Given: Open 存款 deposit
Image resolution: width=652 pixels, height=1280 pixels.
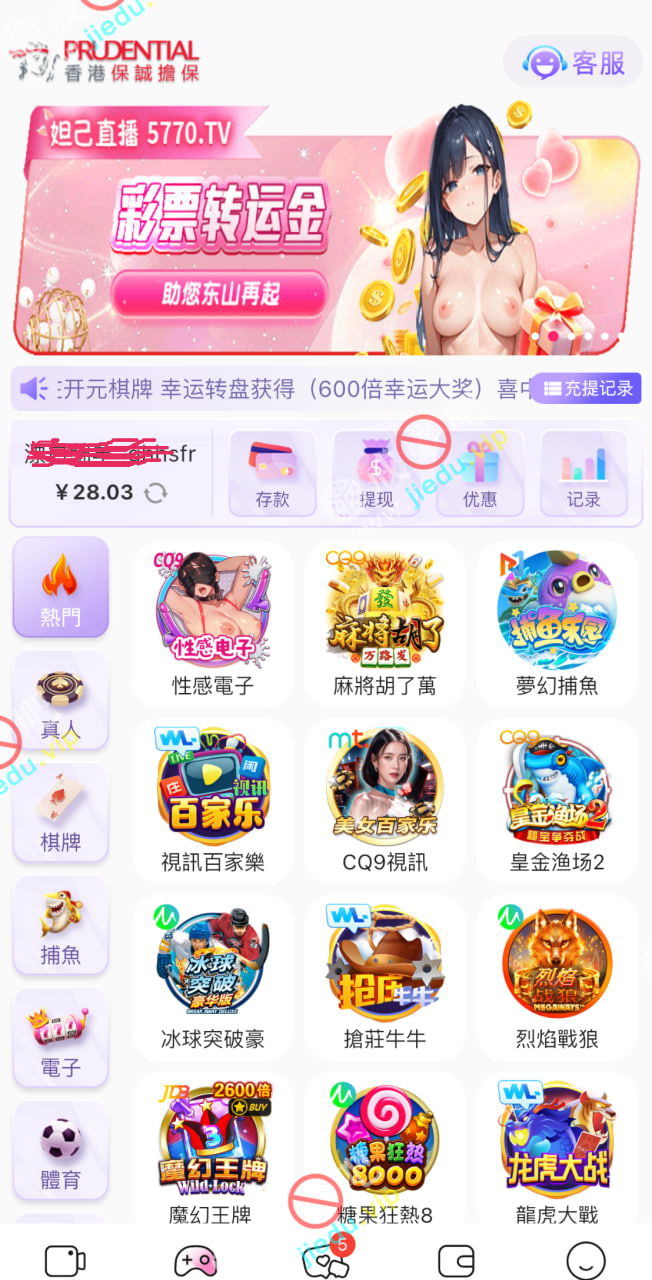Looking at the screenshot, I should pyautogui.click(x=272, y=473).
